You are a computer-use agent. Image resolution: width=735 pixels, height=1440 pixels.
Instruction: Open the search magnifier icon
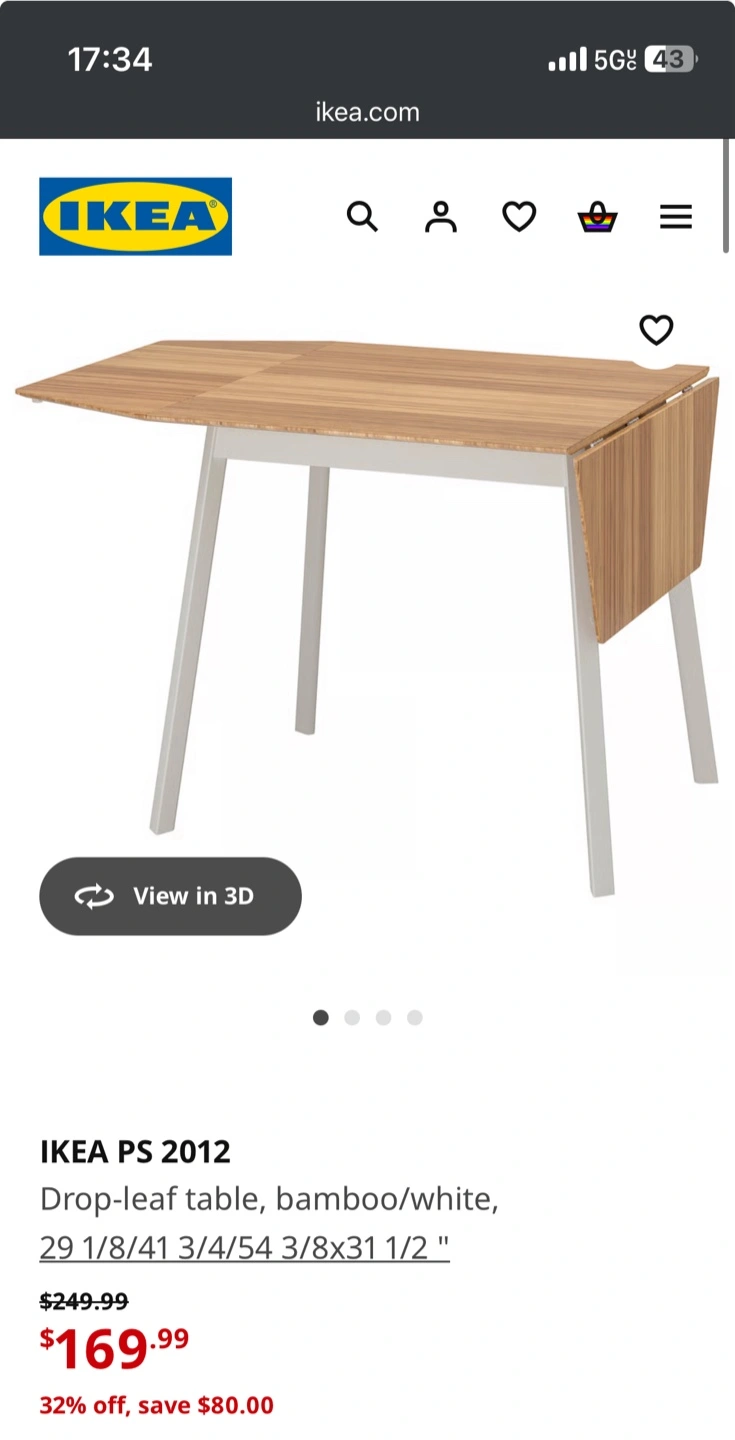(362, 216)
